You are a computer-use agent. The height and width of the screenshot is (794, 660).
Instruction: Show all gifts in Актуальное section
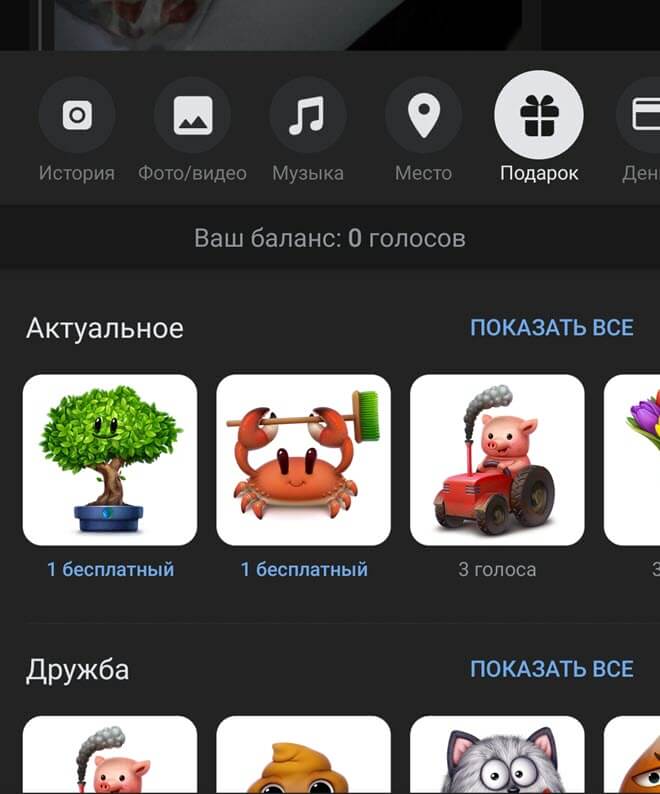click(551, 328)
